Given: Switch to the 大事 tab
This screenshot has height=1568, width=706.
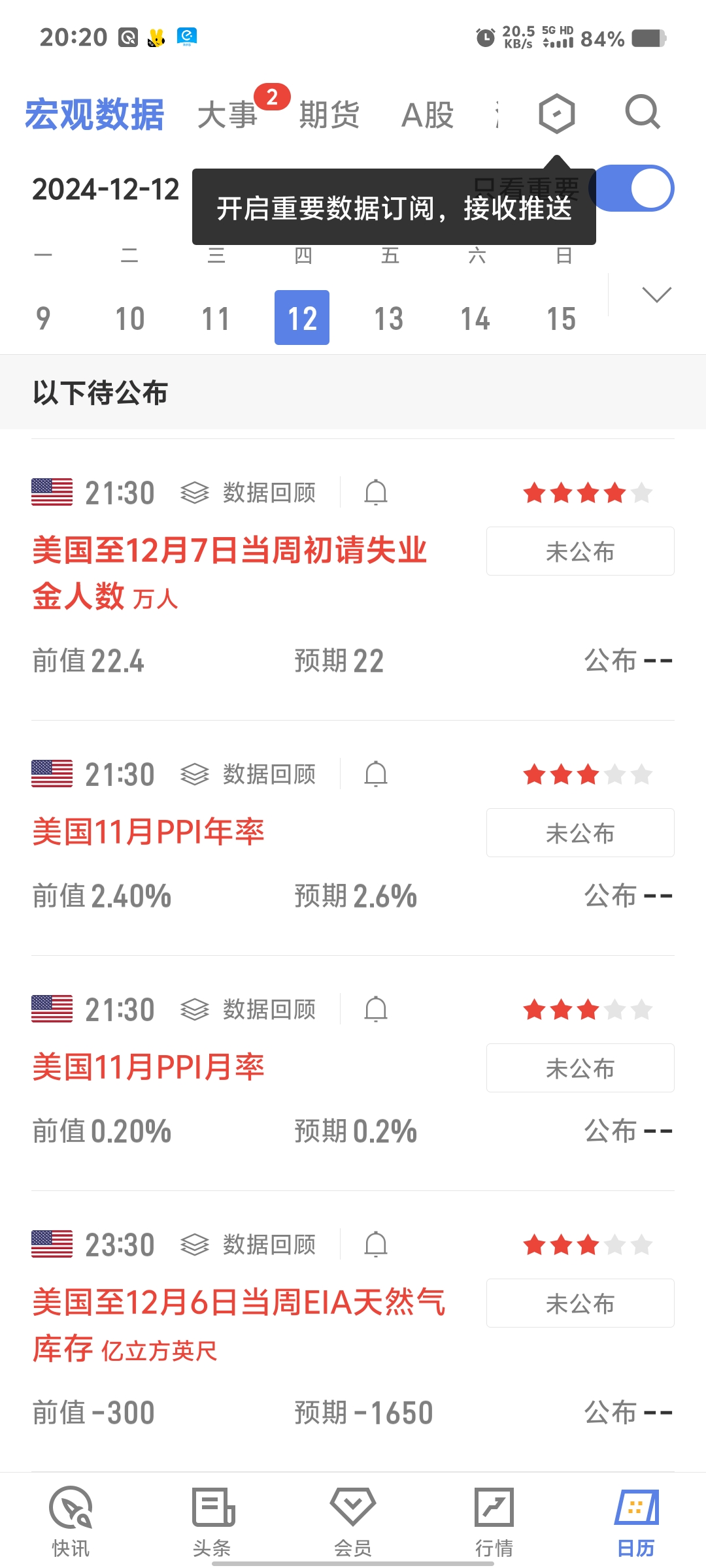Looking at the screenshot, I should [x=227, y=115].
